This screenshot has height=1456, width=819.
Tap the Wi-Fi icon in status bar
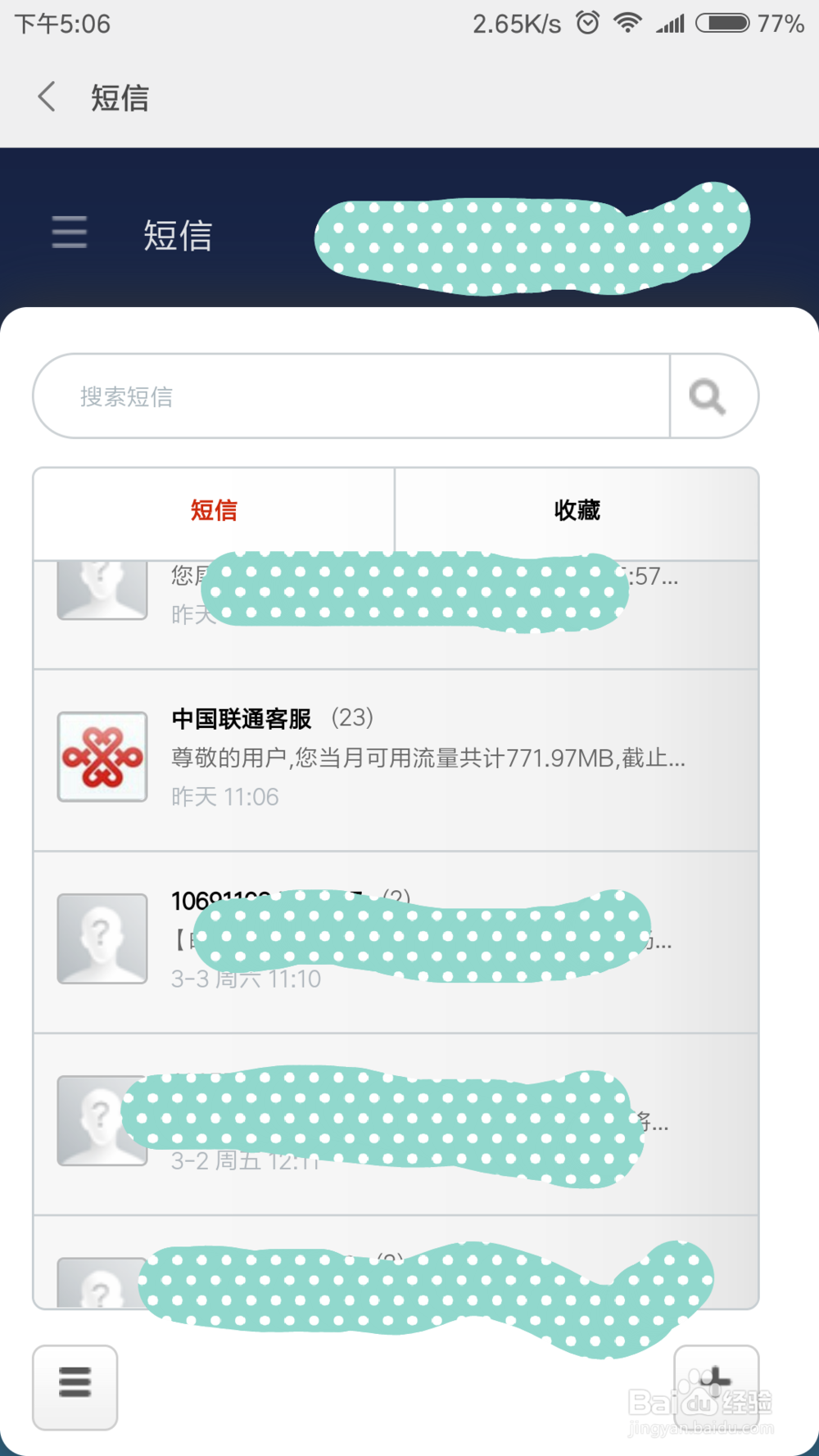pos(628,22)
